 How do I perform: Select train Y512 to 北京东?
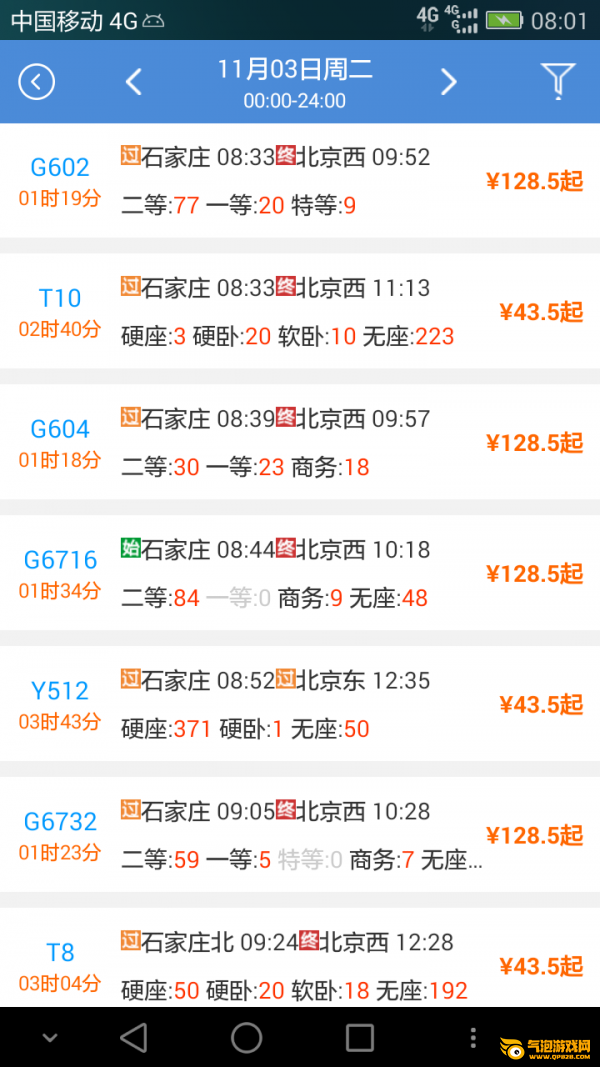300,704
